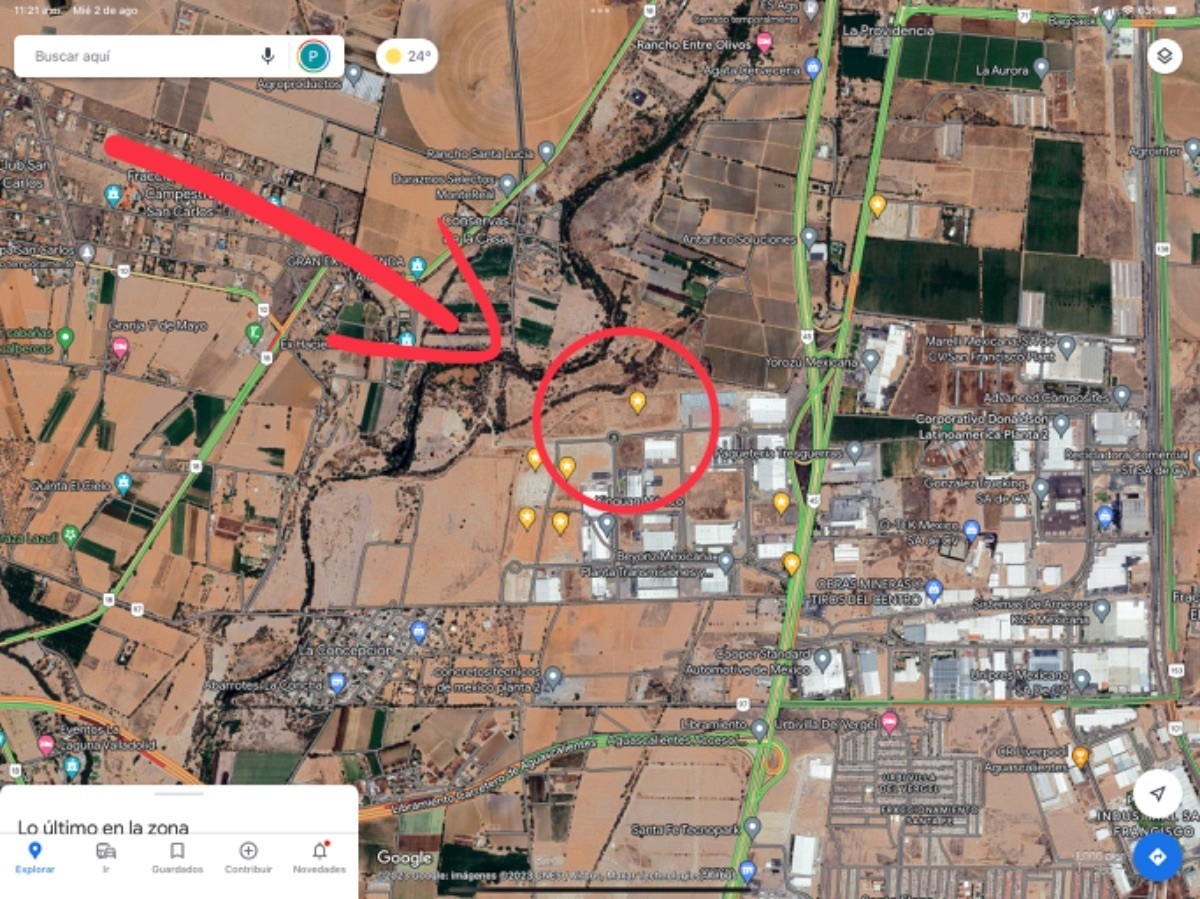Select the Rancho Entre Olivos pin
Screen dimensions: 1200x899
click(x=764, y=42)
